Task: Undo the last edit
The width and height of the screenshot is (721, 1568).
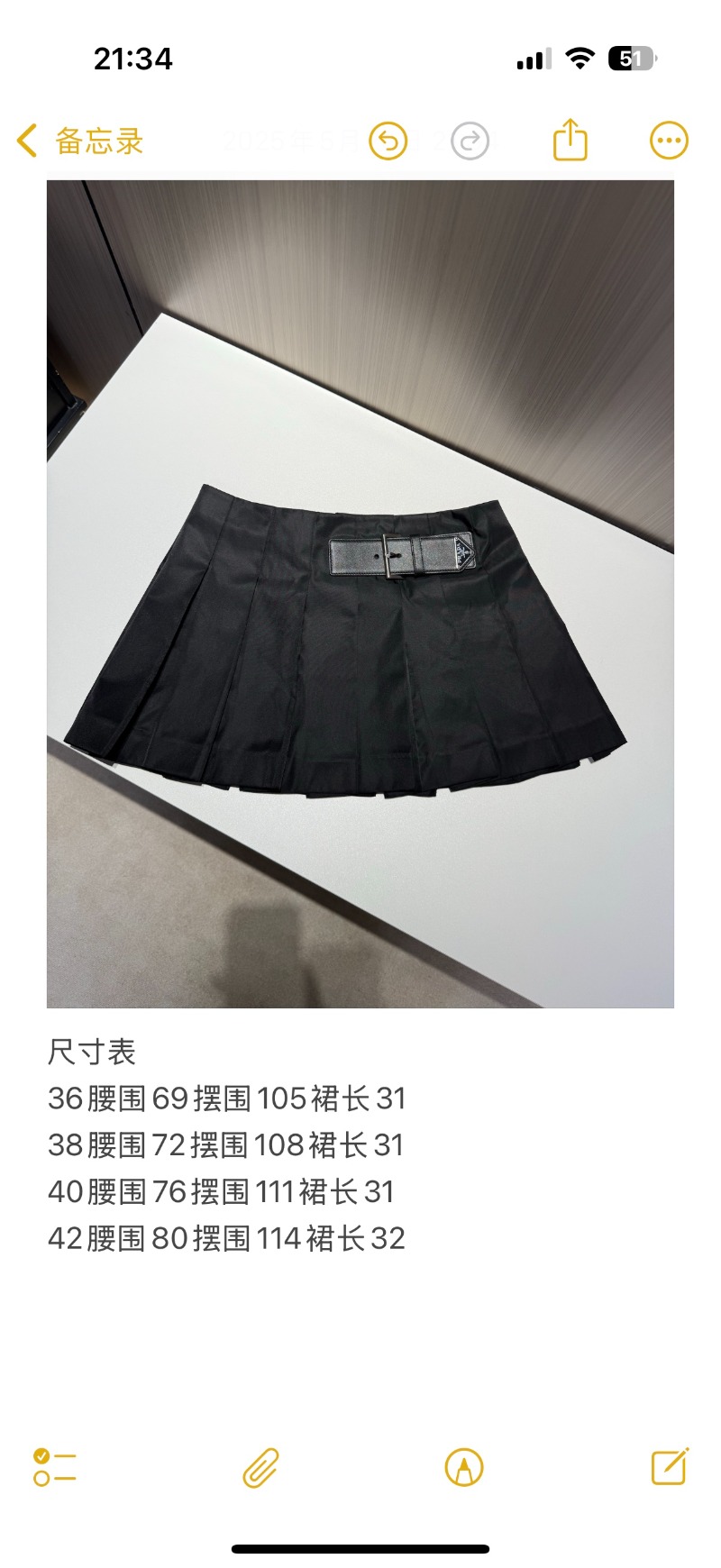Action: [x=388, y=141]
